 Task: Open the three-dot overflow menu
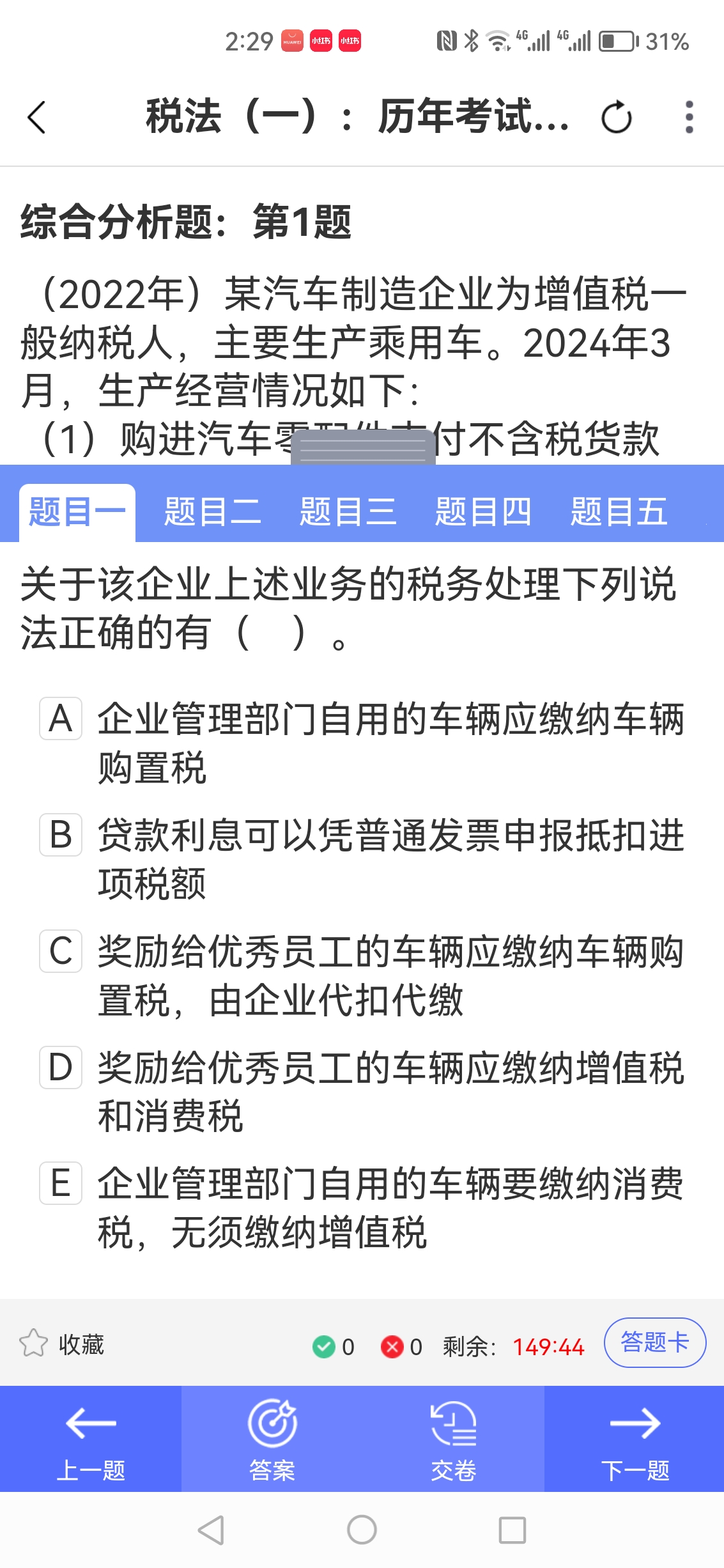(689, 118)
